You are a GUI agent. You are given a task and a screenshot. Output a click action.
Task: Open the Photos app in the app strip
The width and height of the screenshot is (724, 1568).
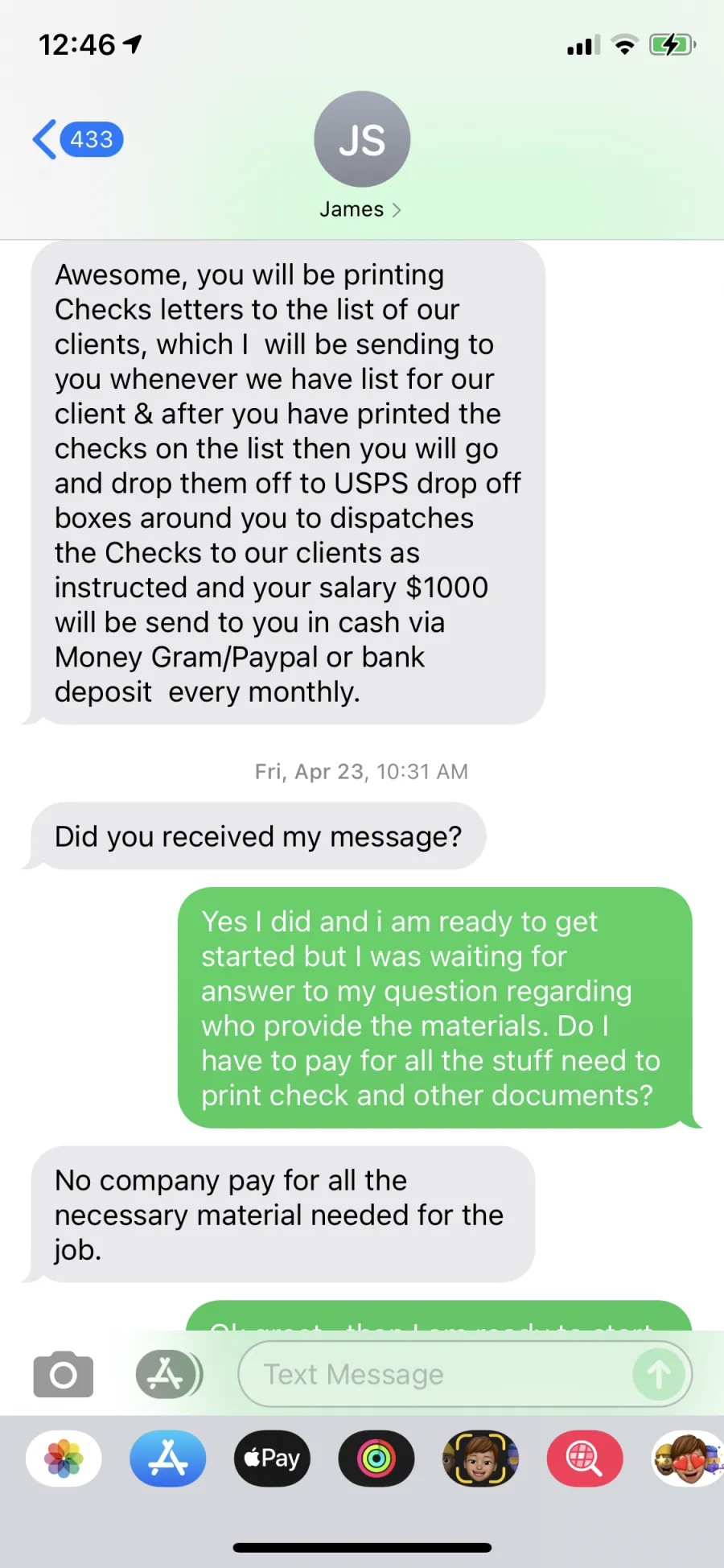pos(64,1459)
